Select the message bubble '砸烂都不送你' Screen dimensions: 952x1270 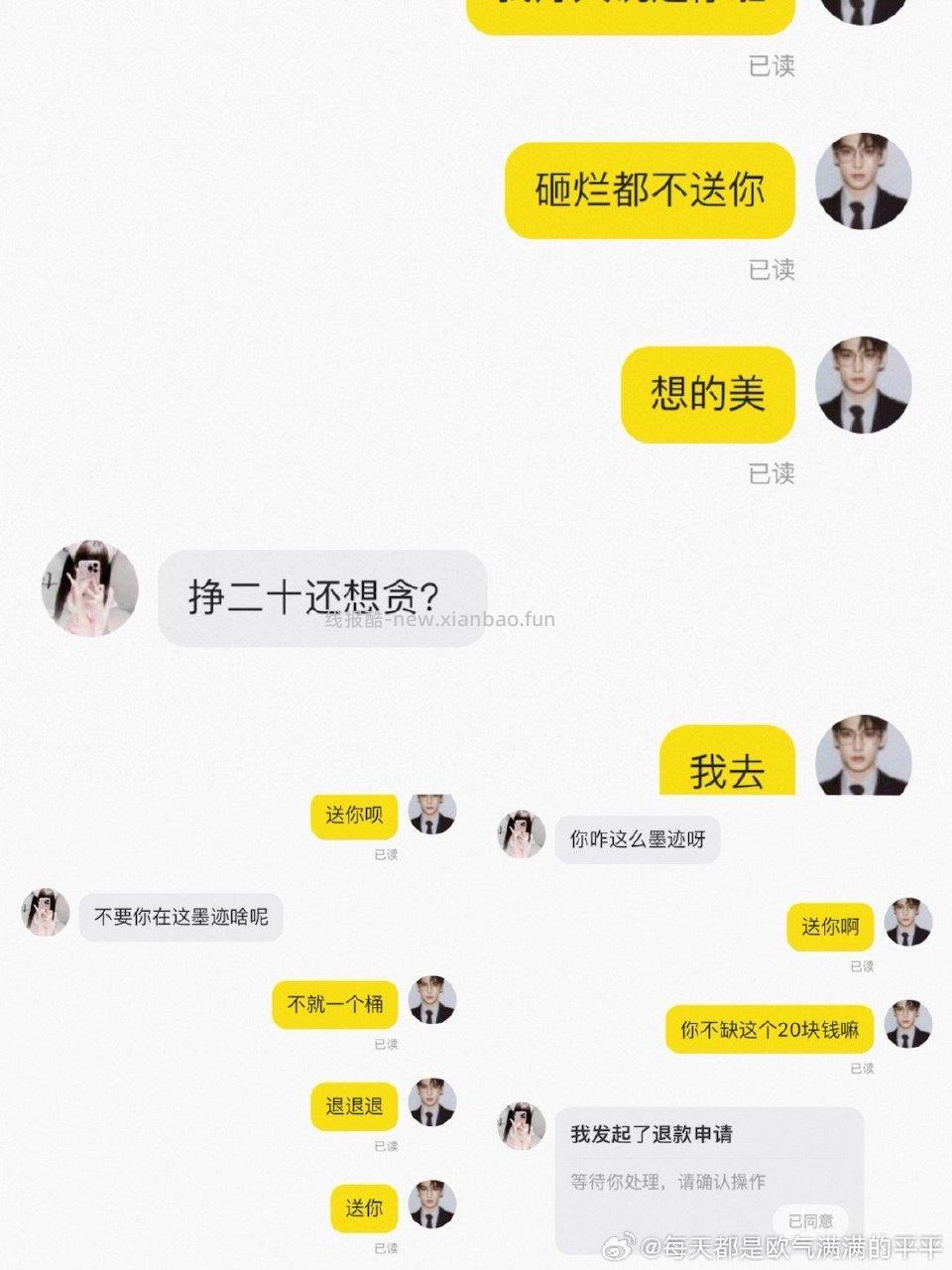click(x=650, y=189)
